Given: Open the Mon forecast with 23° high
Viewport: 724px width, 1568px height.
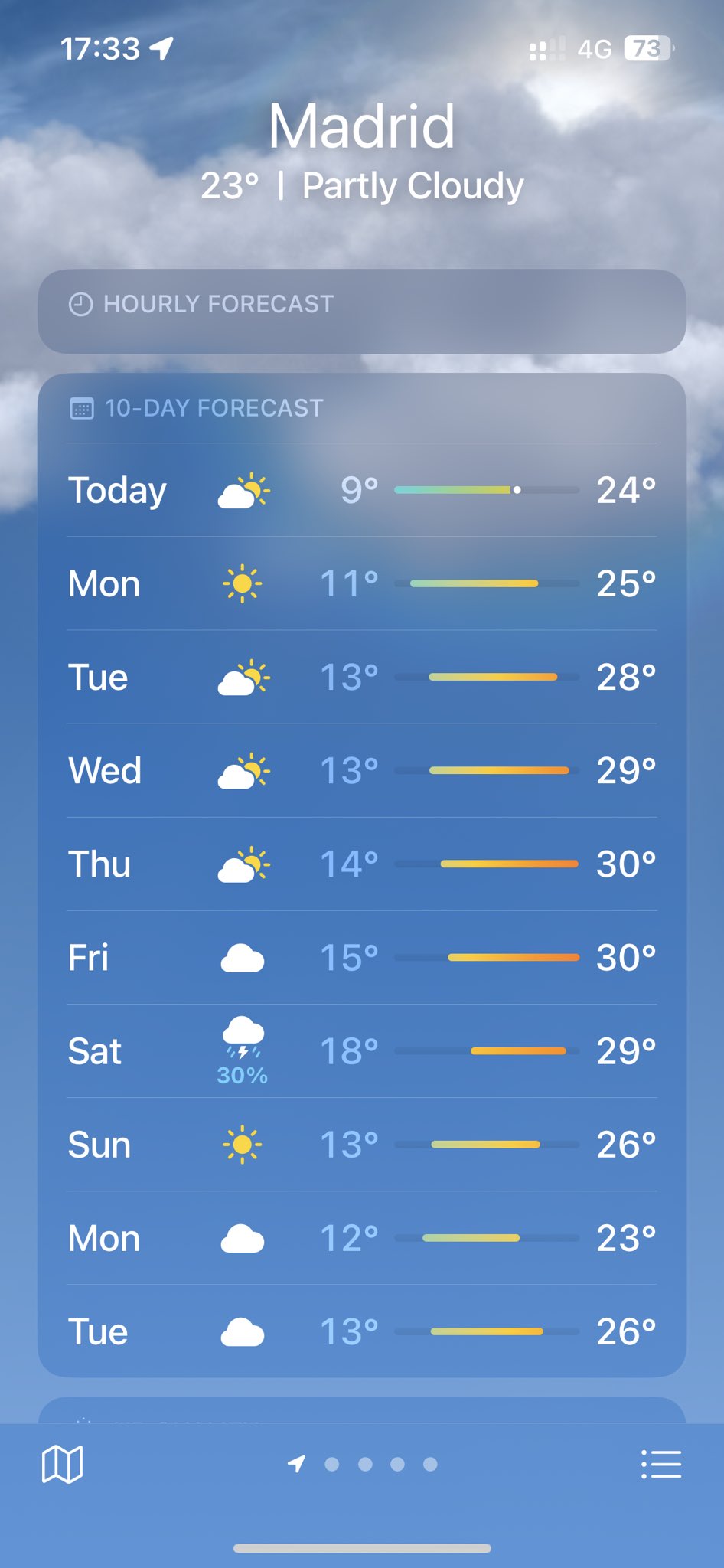Looking at the screenshot, I should coord(361,1238).
